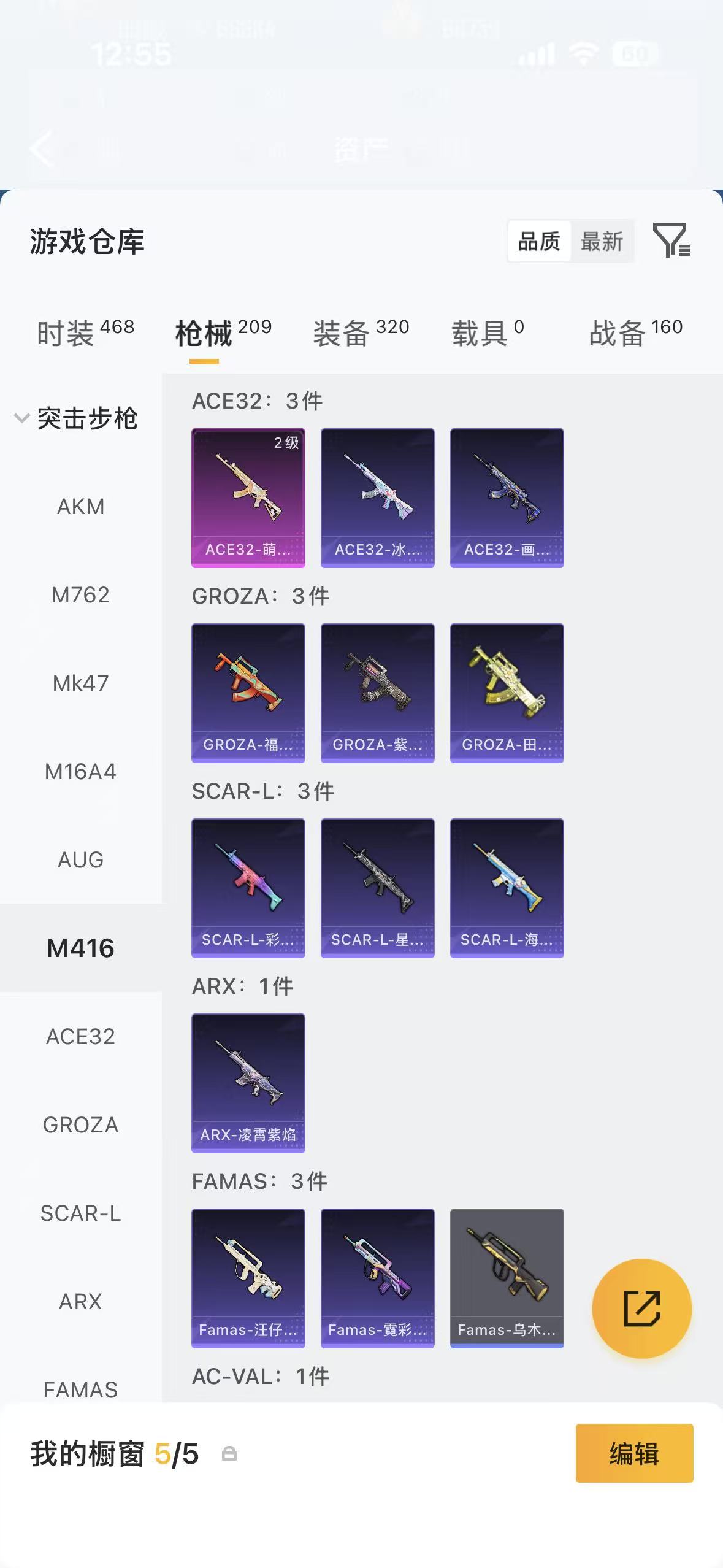Switch to the 装备 tab

[x=361, y=333]
